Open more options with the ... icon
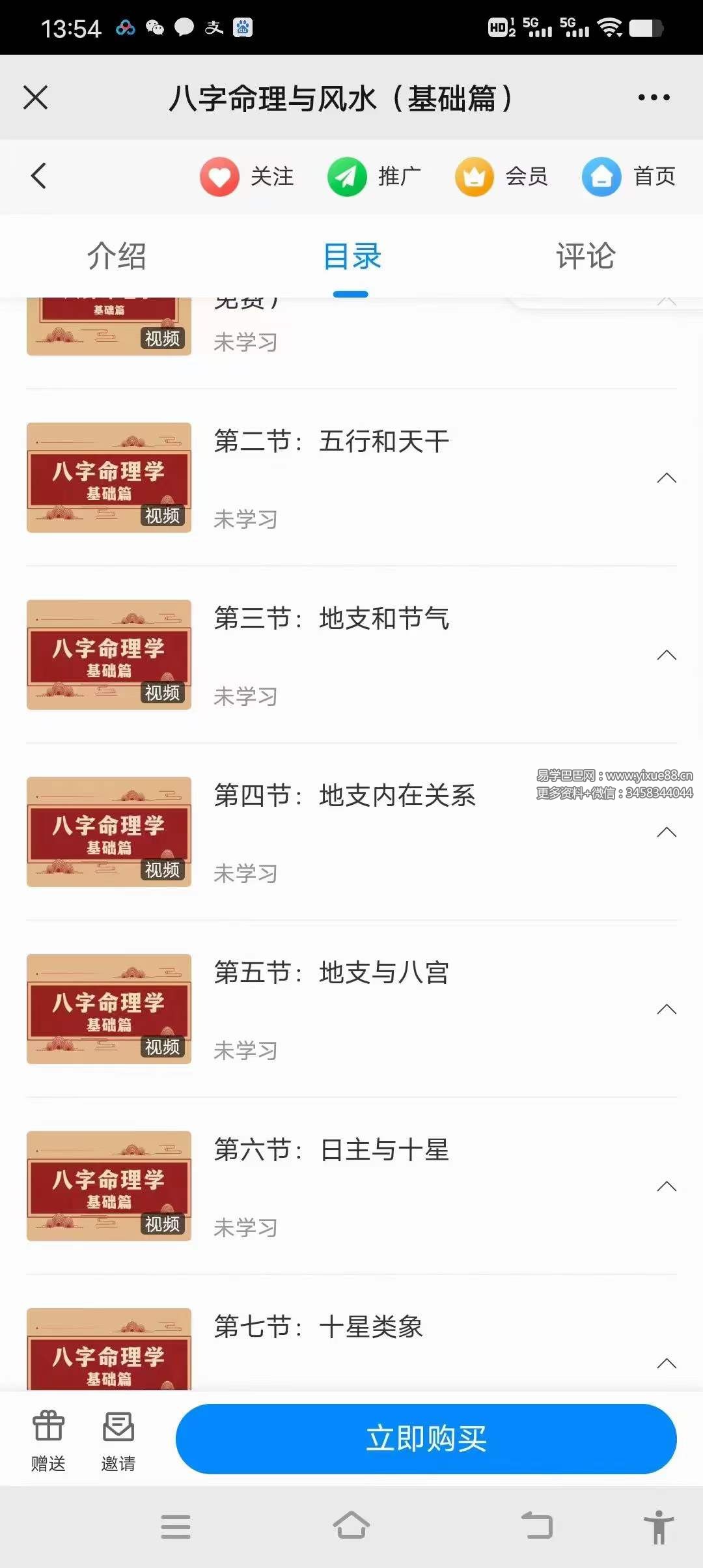 [654, 96]
